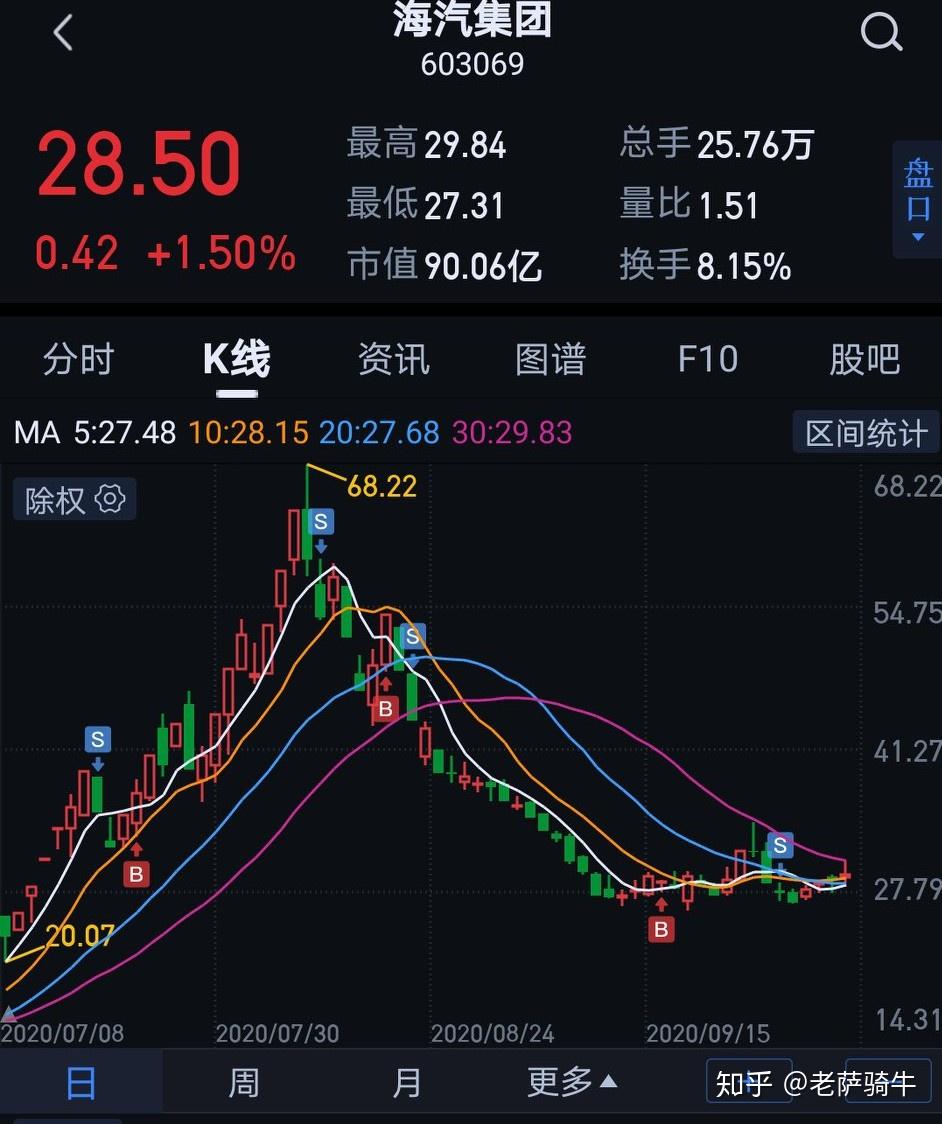This screenshot has width=942, height=1124.
Task: Tap the back arrow beside 海汽集团
Action: (63, 32)
